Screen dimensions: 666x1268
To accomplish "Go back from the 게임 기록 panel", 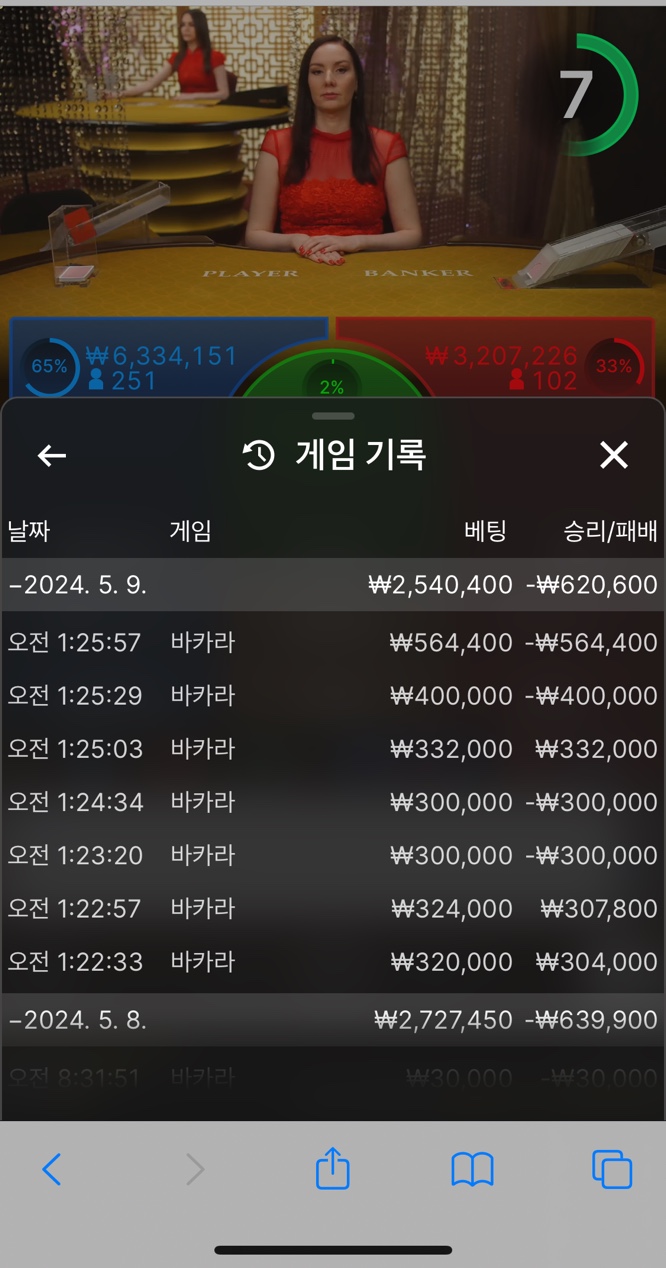I will tap(52, 456).
